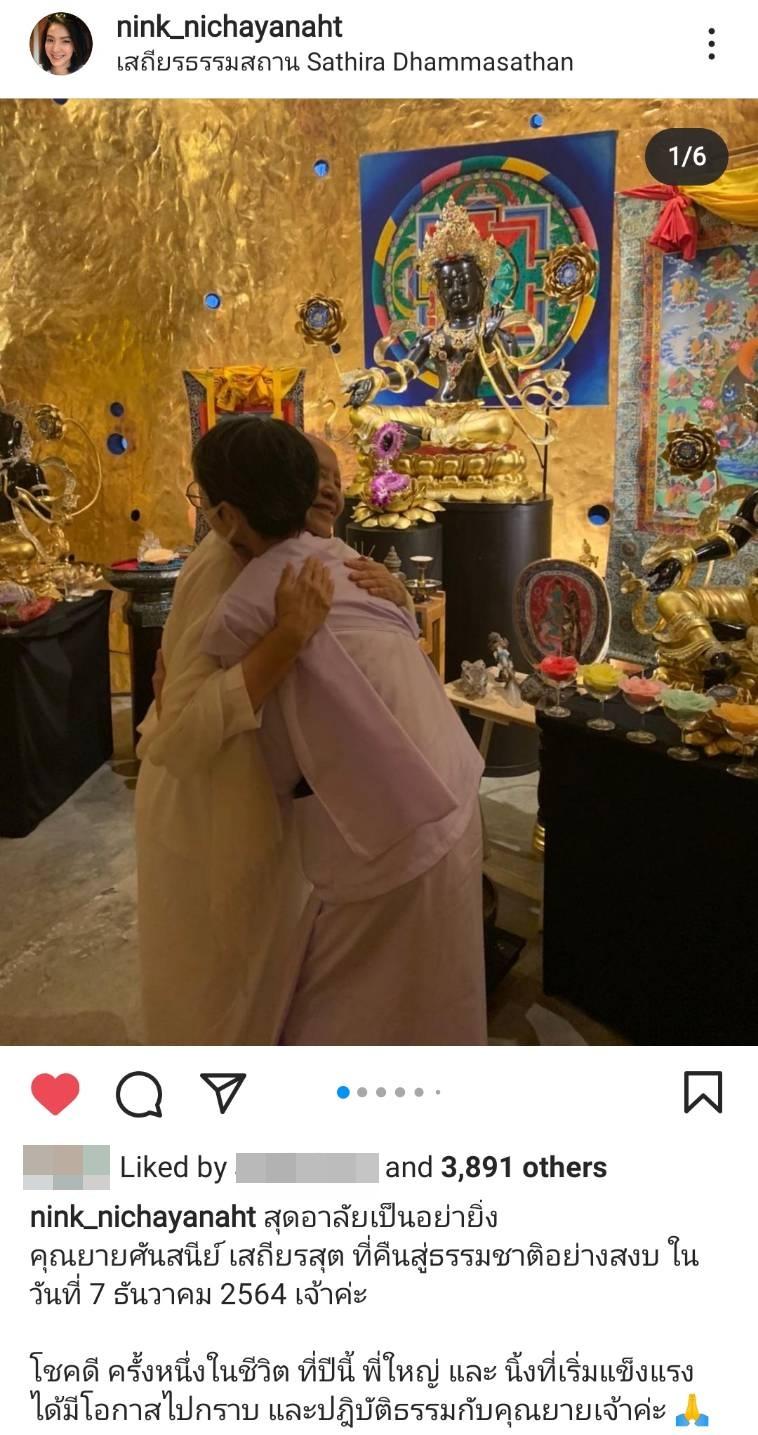Screen dimensions: 758x1435
Task: Open comments with the speech bubble icon
Action: (139, 1093)
